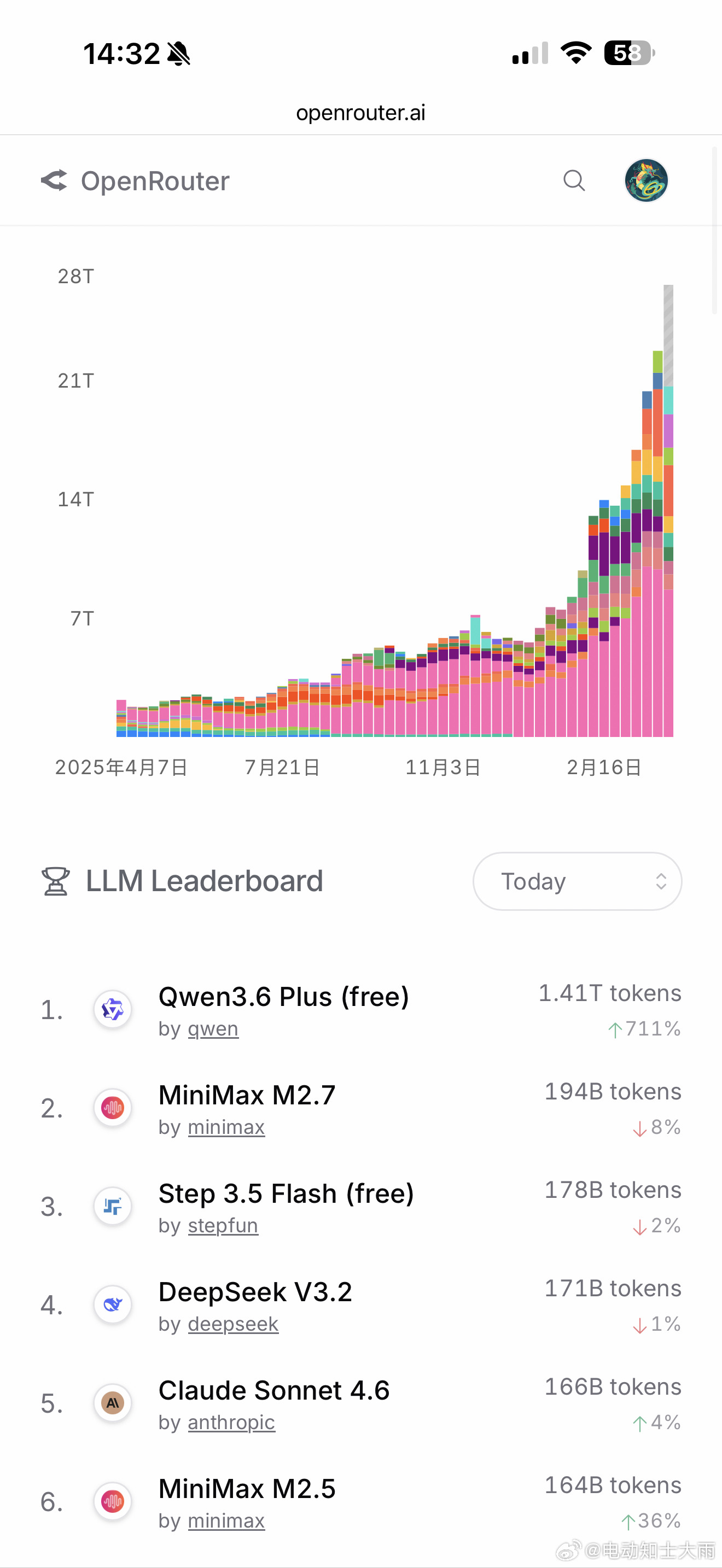722x1568 pixels.
Task: Visit the anthropic provider link
Action: point(231,1423)
